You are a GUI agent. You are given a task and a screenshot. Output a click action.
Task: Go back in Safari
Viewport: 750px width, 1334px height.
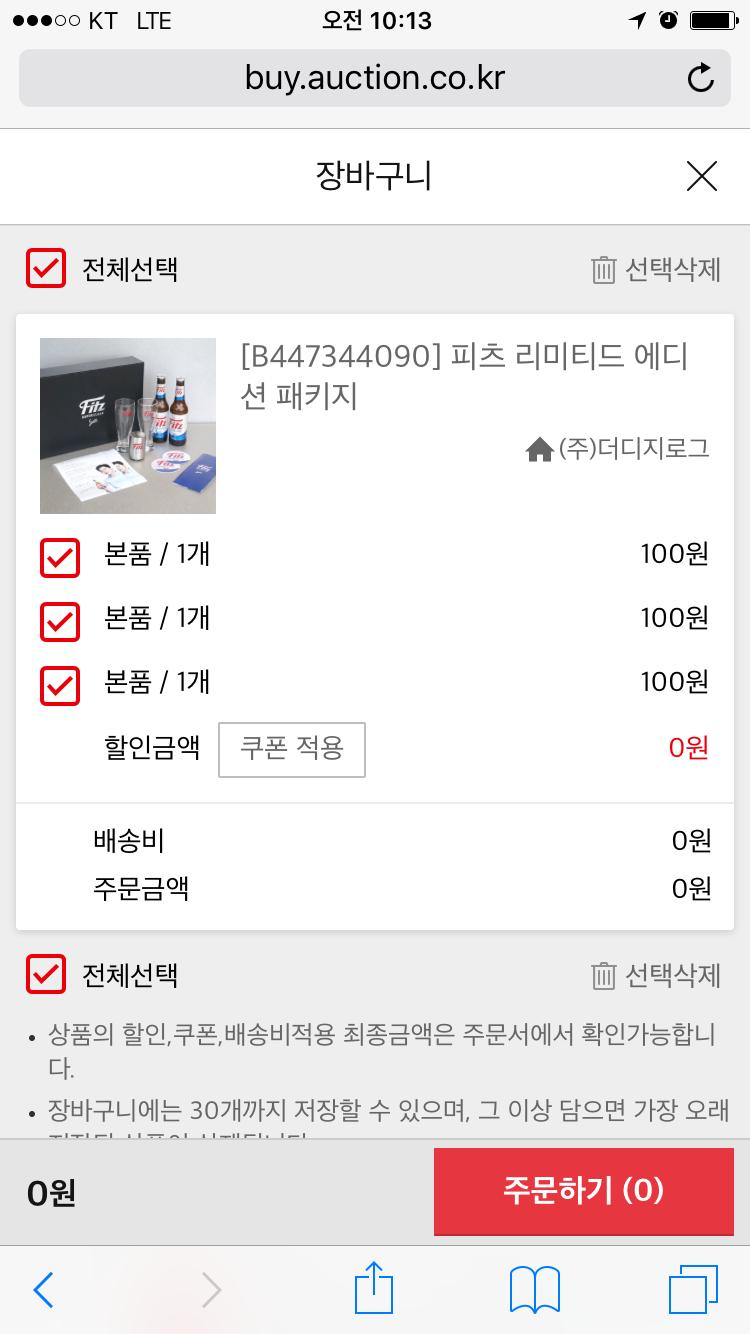(x=44, y=1290)
